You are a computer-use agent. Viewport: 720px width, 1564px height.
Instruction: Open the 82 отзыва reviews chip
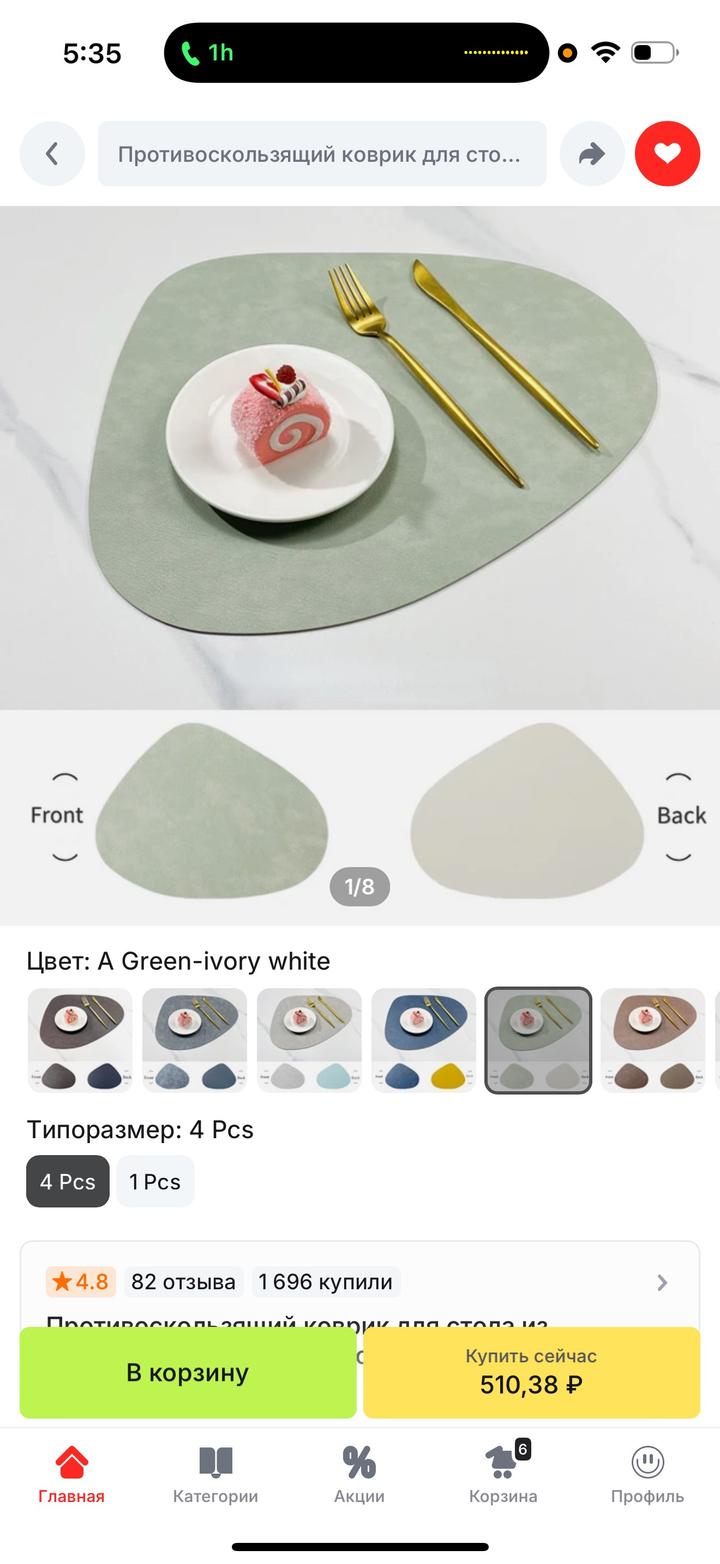pyautogui.click(x=184, y=1282)
